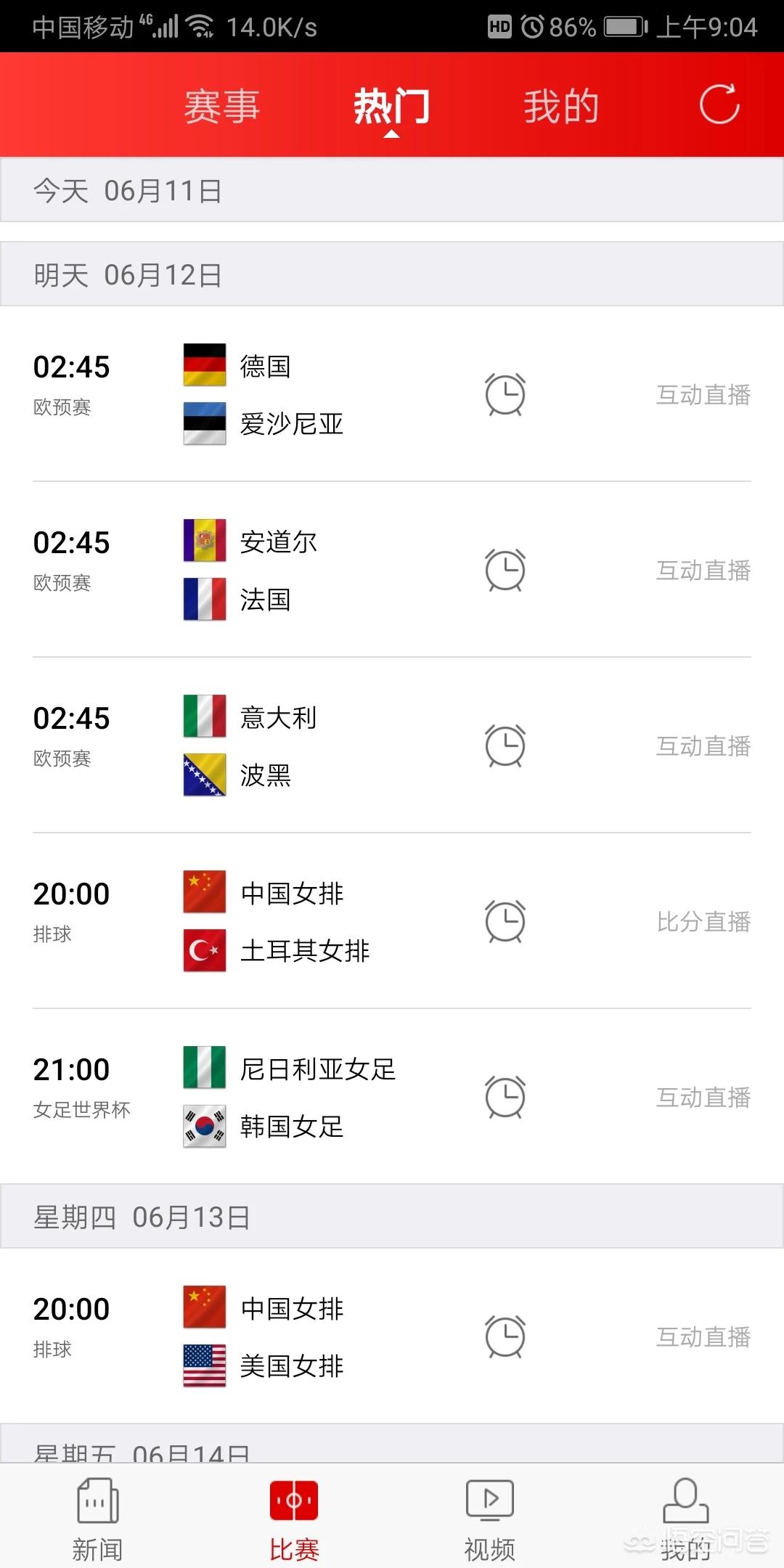Switch to the 我的 top tab

pyautogui.click(x=561, y=107)
